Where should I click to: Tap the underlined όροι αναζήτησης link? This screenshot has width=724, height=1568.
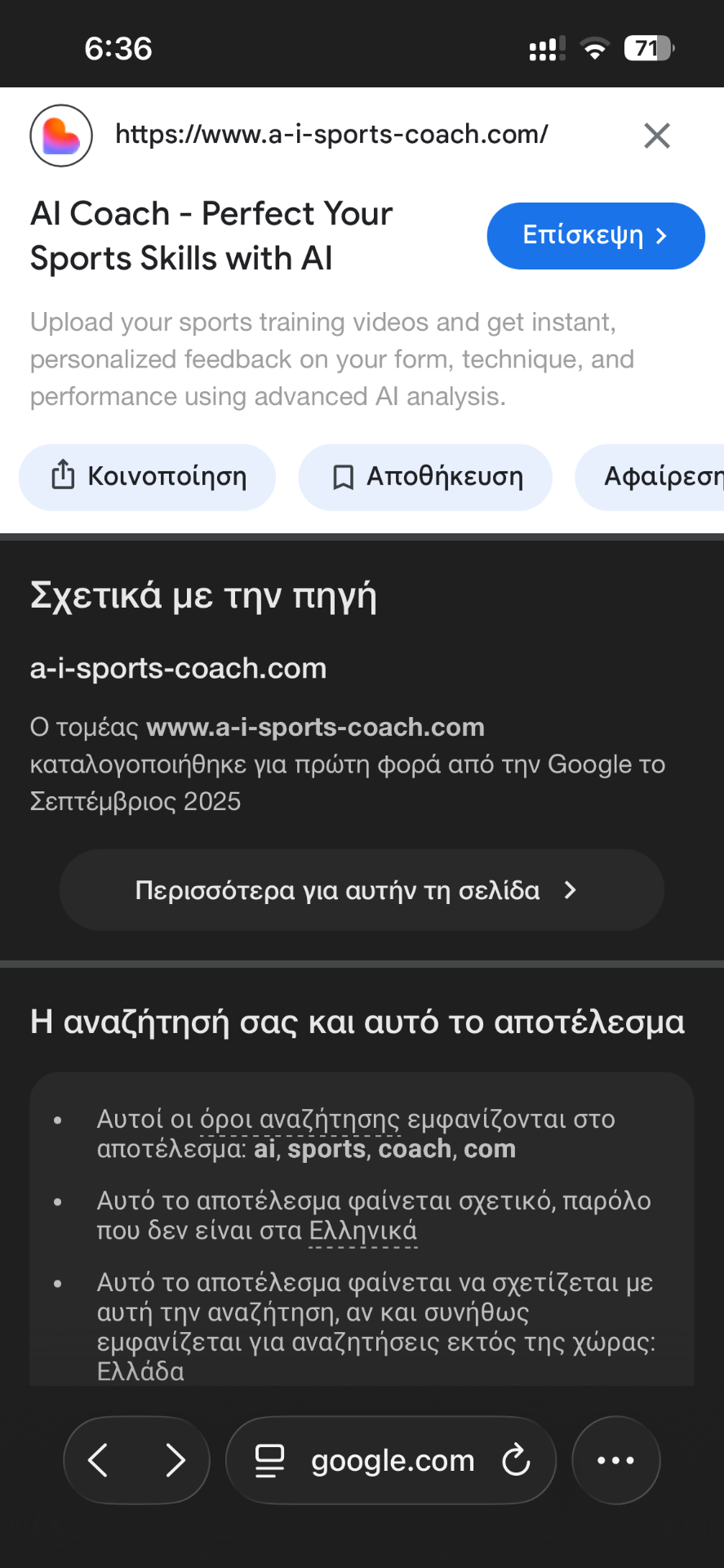pyautogui.click(x=300, y=1120)
